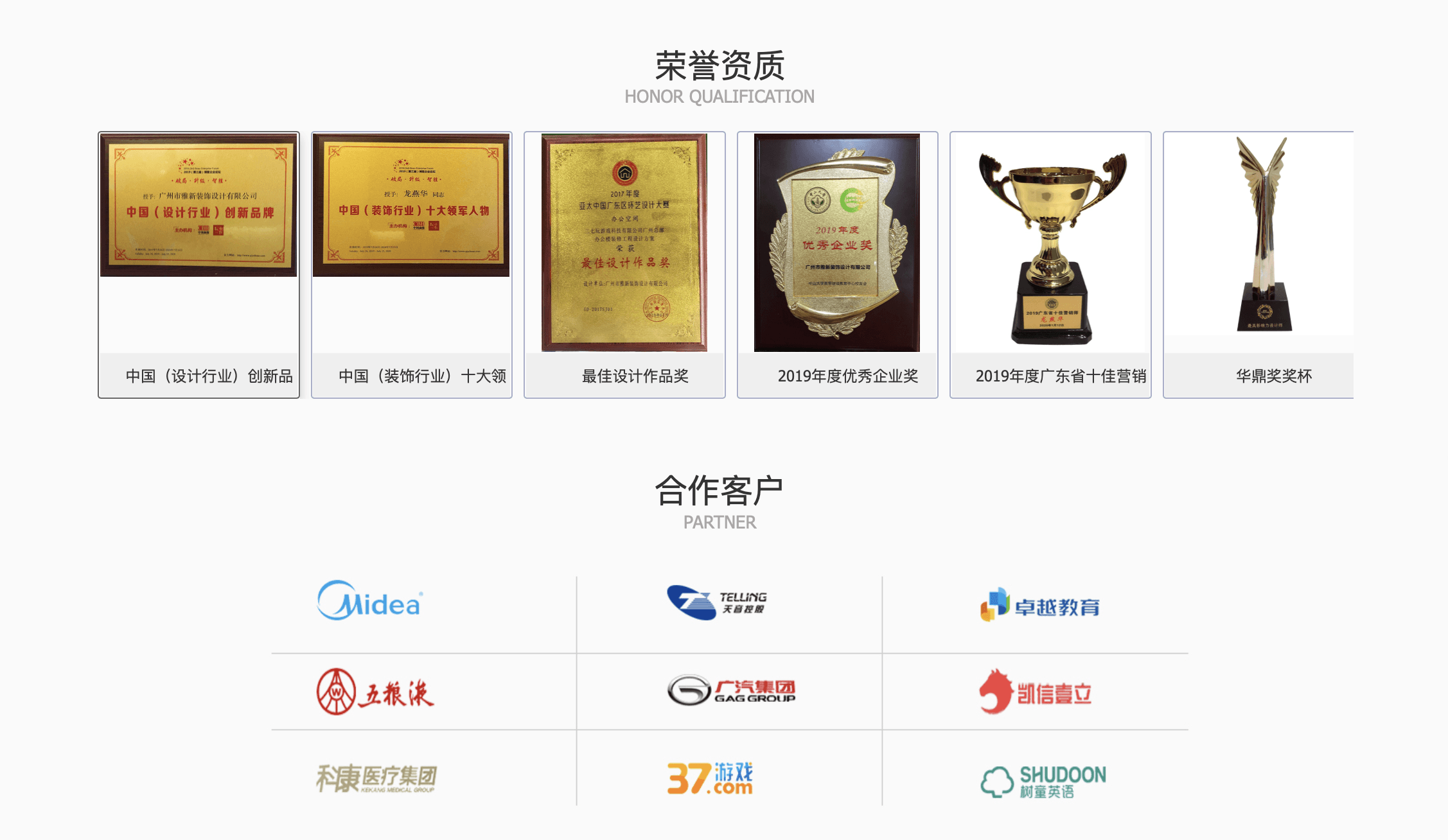1448x840 pixels.
Task: Open the 中国（设计行业）创新品牌 certificate card
Action: pos(199,265)
